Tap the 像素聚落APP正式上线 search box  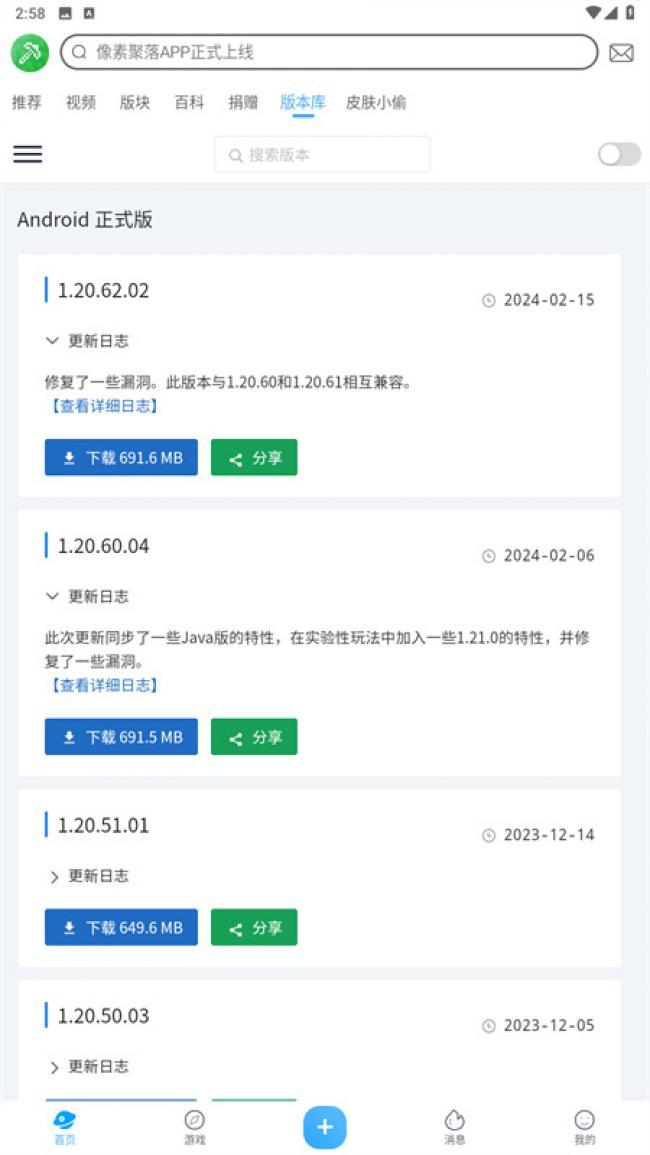coord(328,52)
